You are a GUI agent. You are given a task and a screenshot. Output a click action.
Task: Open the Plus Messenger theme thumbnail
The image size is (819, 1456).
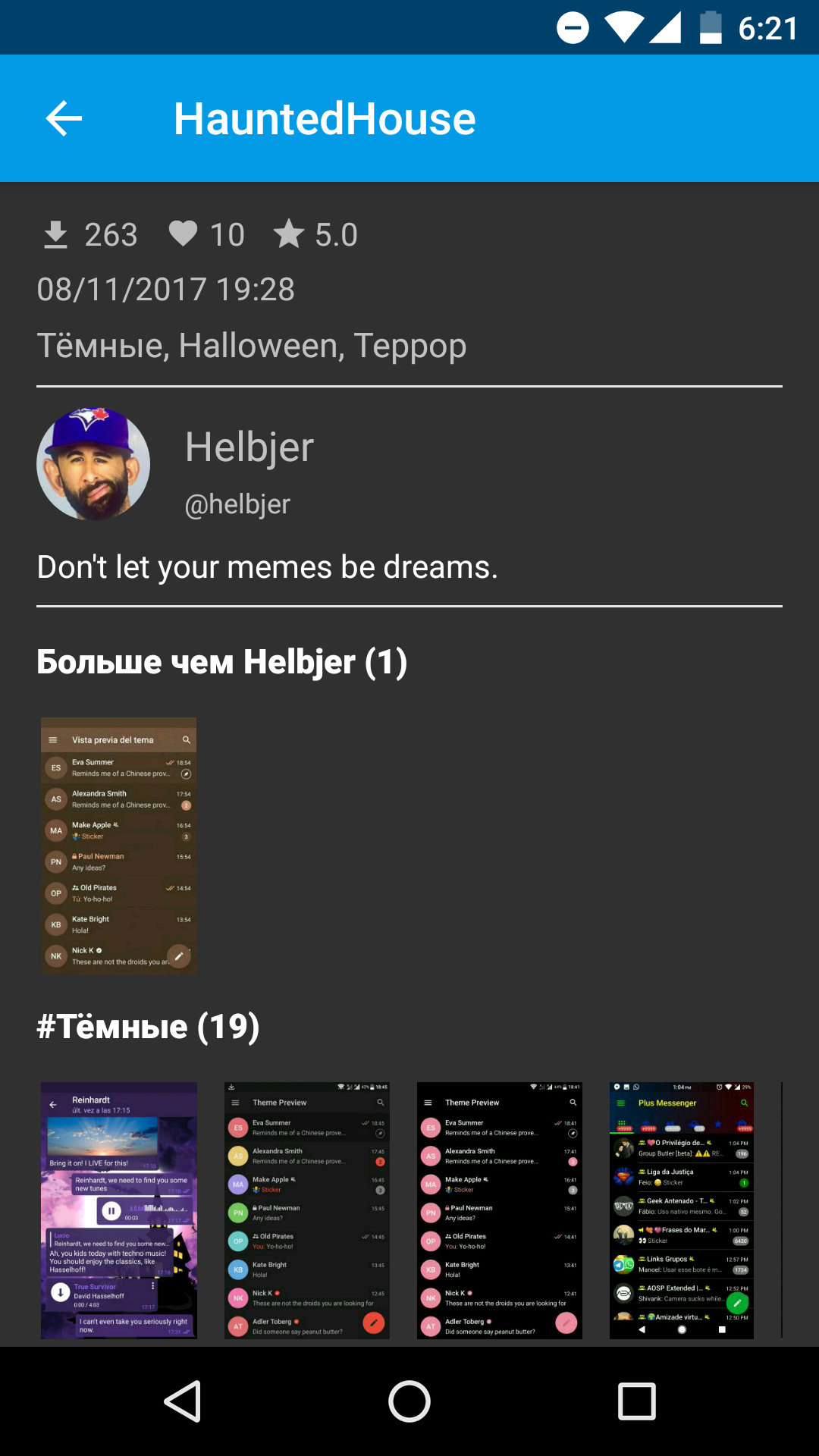click(682, 1210)
